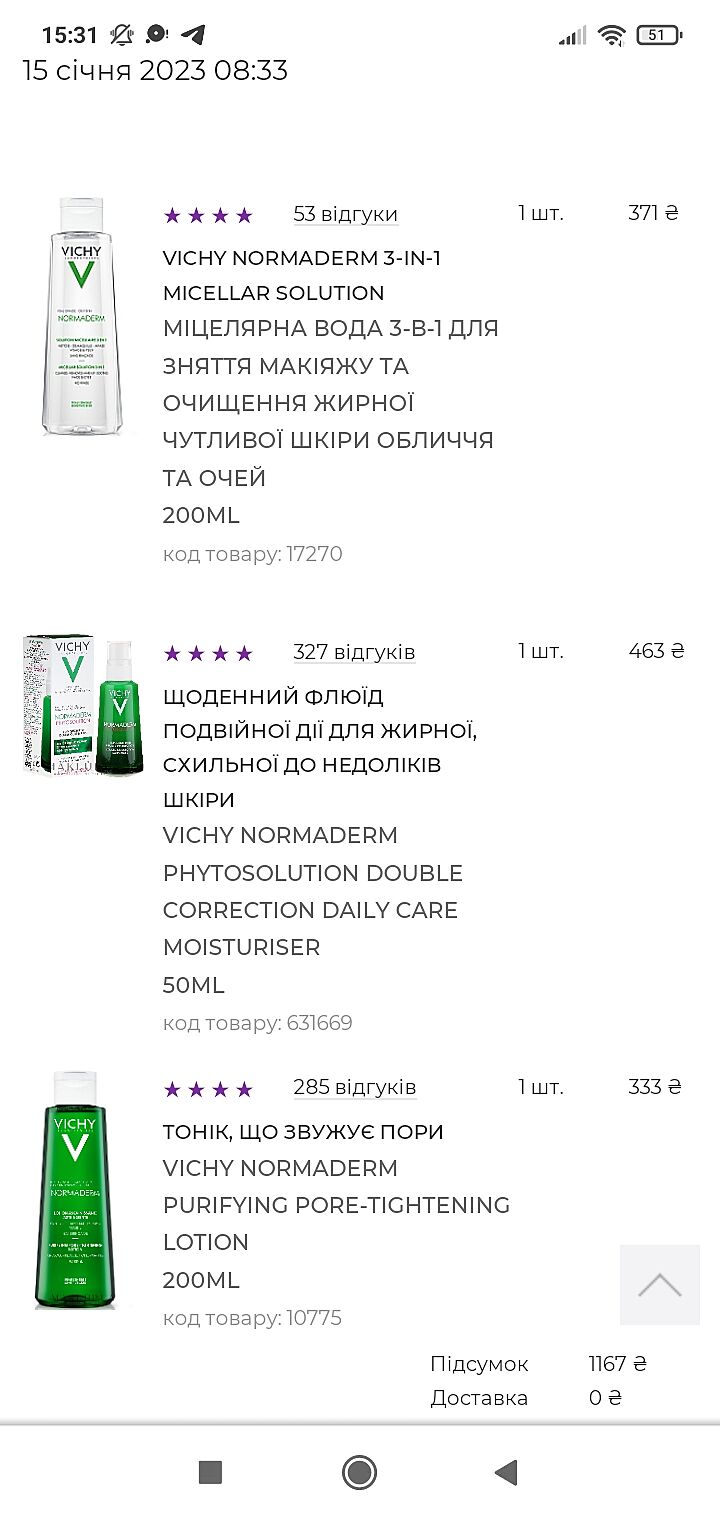Open Vichy Normaderm 3-in-1 Micellar Solution title
The image size is (720, 1520).
point(301,275)
